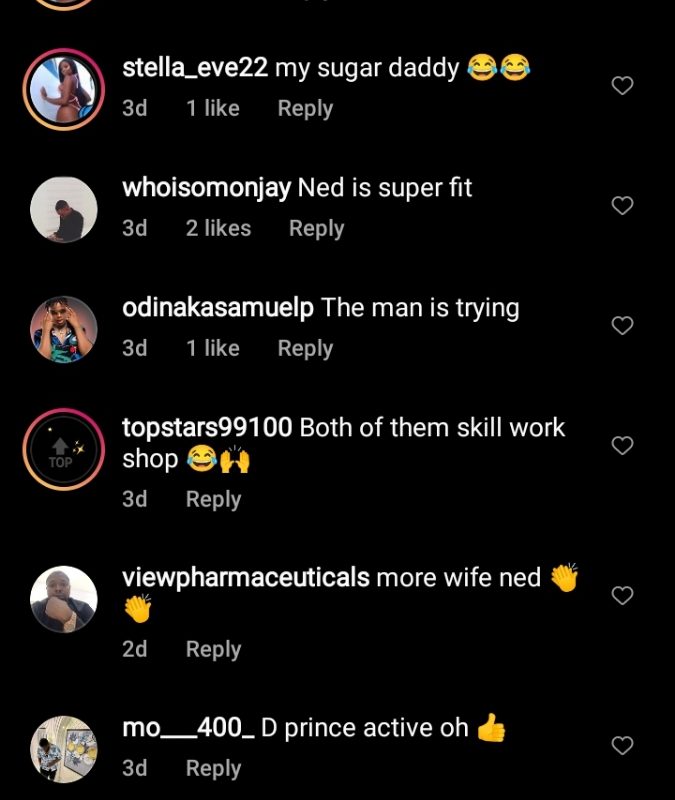The width and height of the screenshot is (675, 800).
Task: Open odinakasamuelp's profile picture
Action: coord(63,329)
